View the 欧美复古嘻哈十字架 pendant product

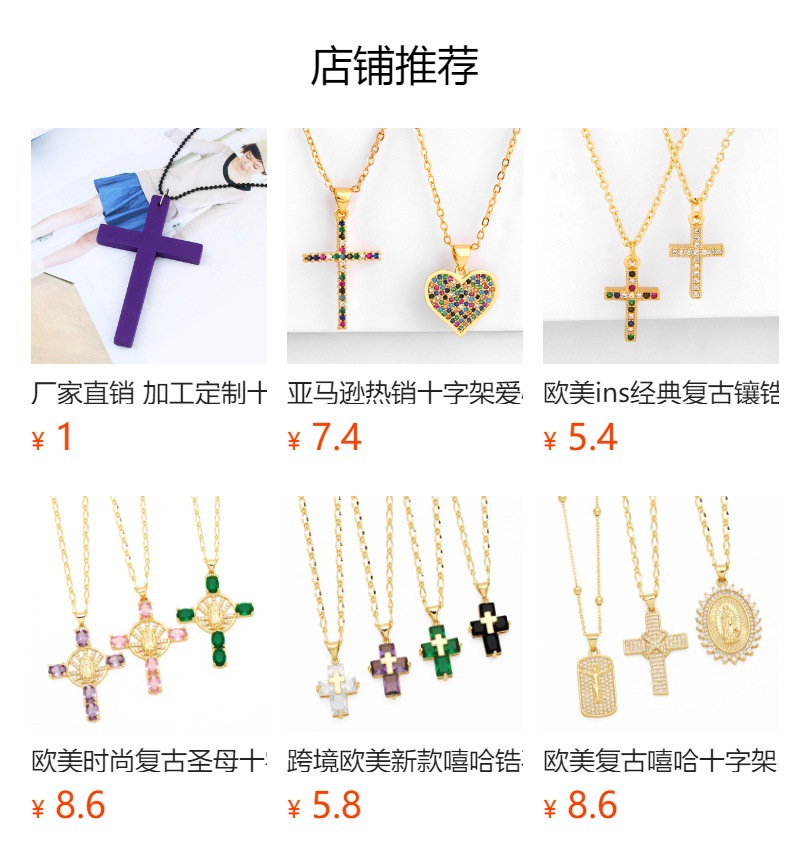click(x=660, y=614)
